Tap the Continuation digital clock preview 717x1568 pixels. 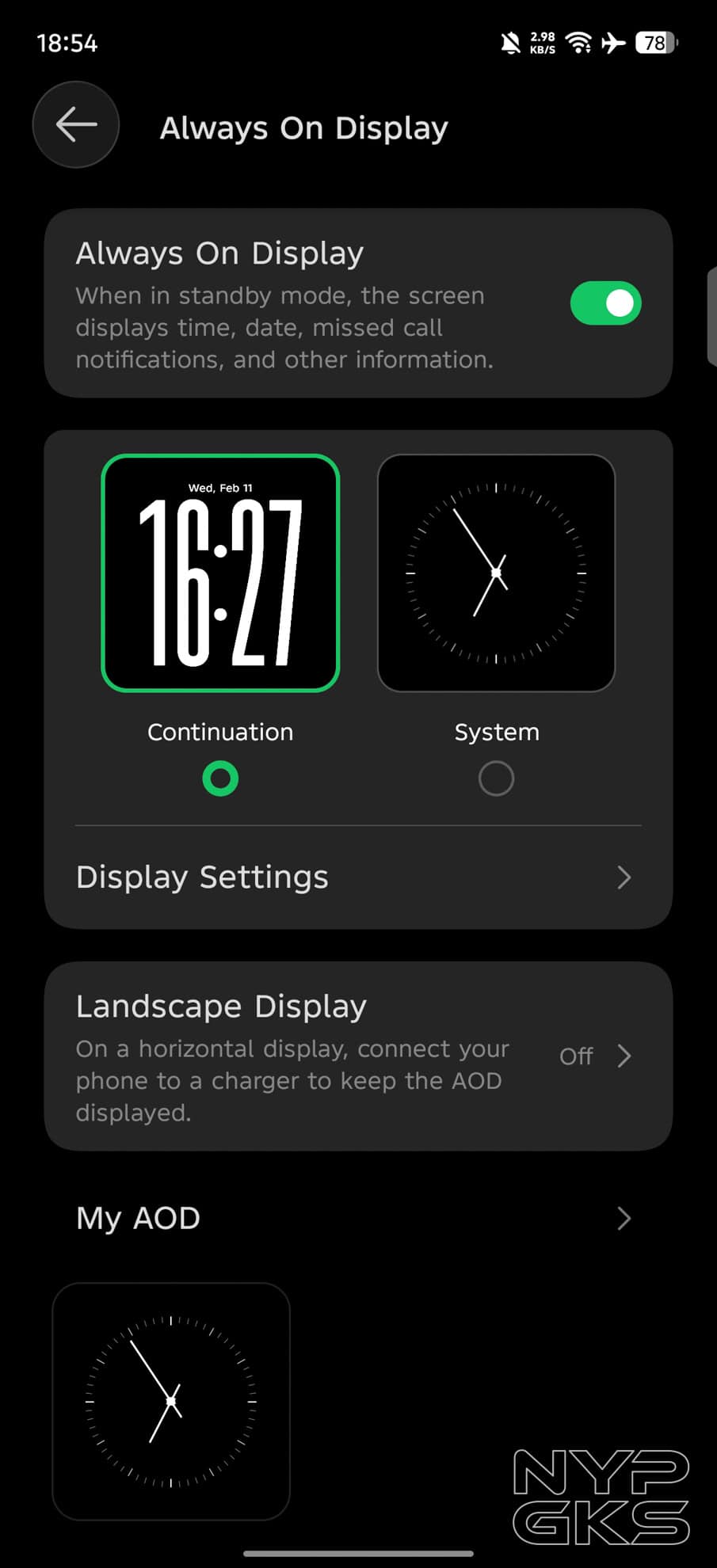pos(220,573)
